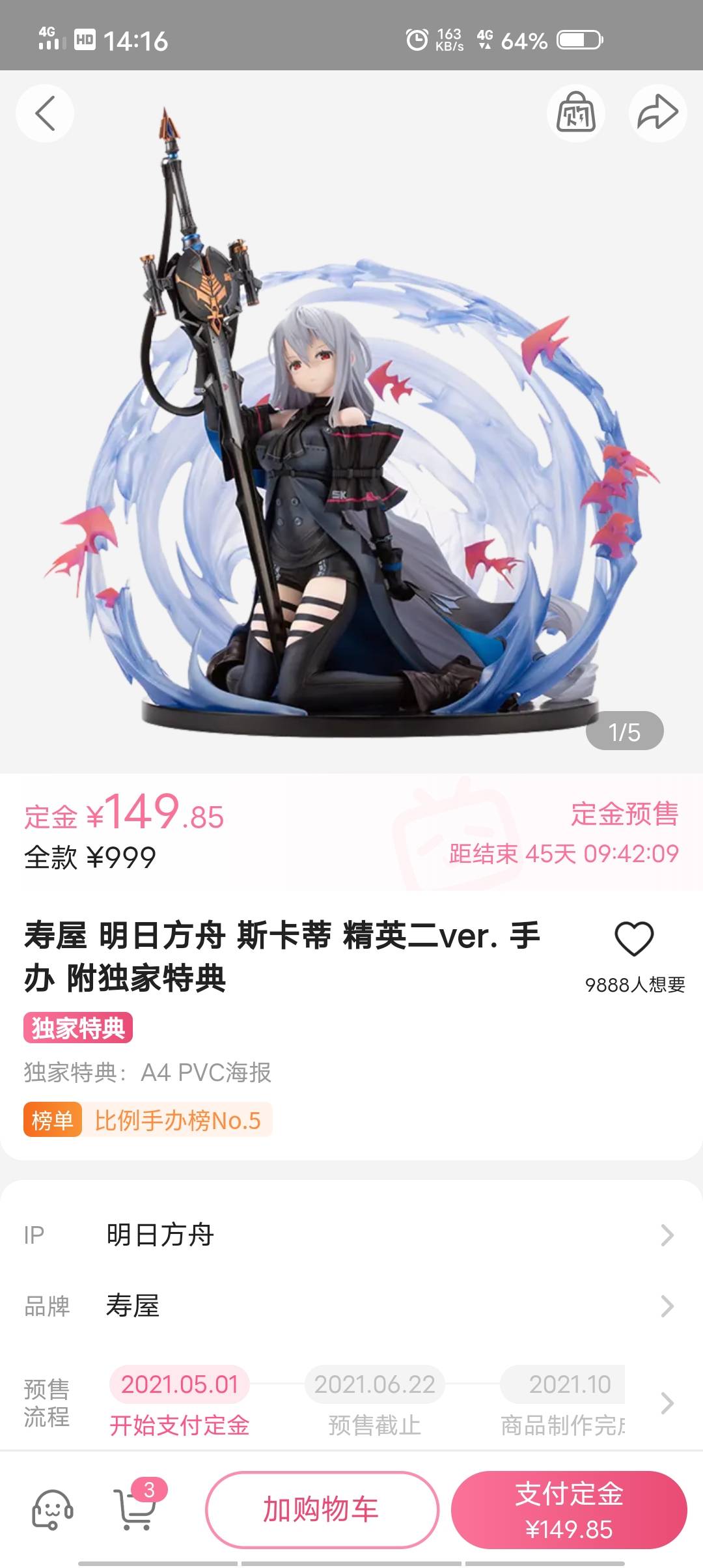Image resolution: width=703 pixels, height=1568 pixels.
Task: Pay the deposit with 支付定金 ¥149.85
Action: click(x=569, y=1509)
